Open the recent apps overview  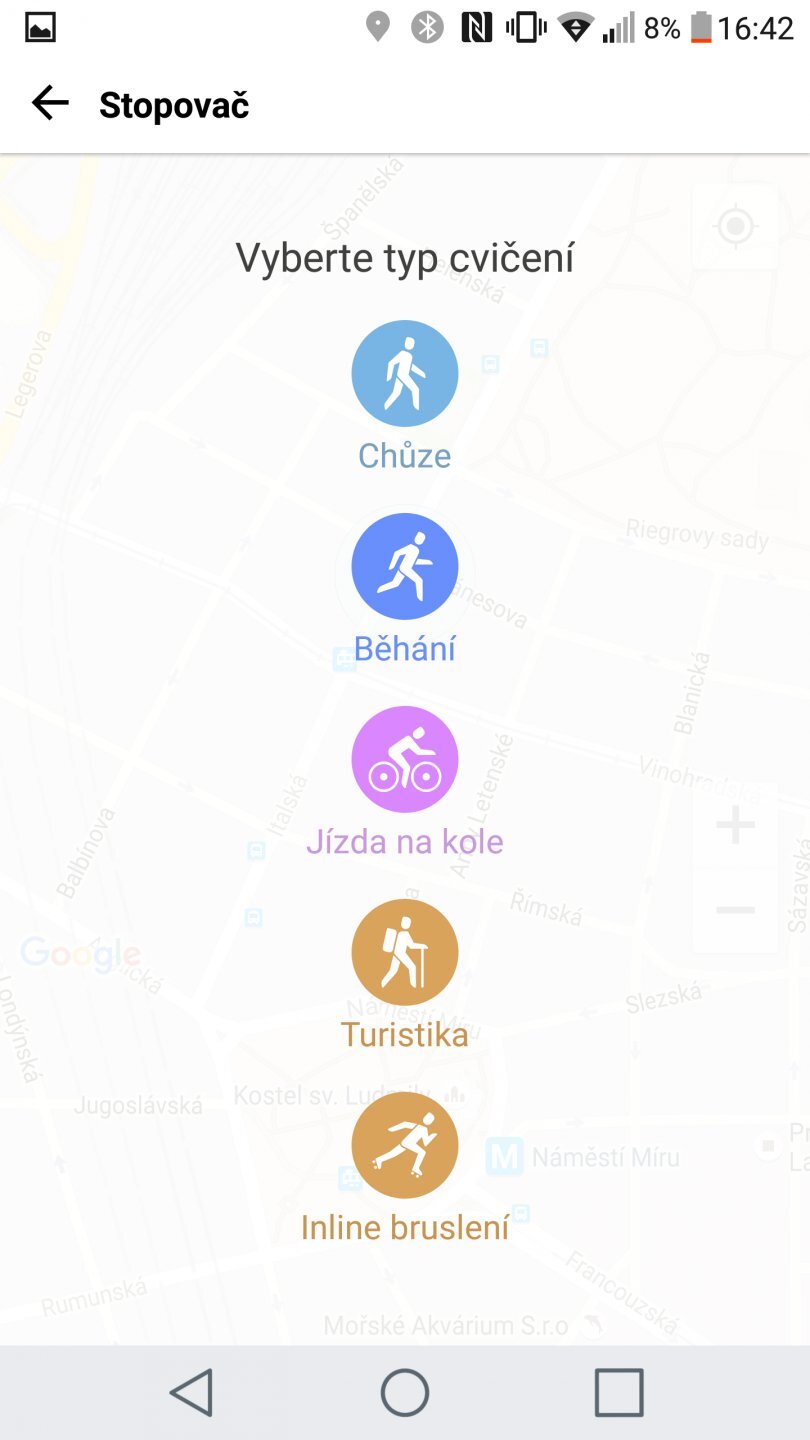[618, 1392]
